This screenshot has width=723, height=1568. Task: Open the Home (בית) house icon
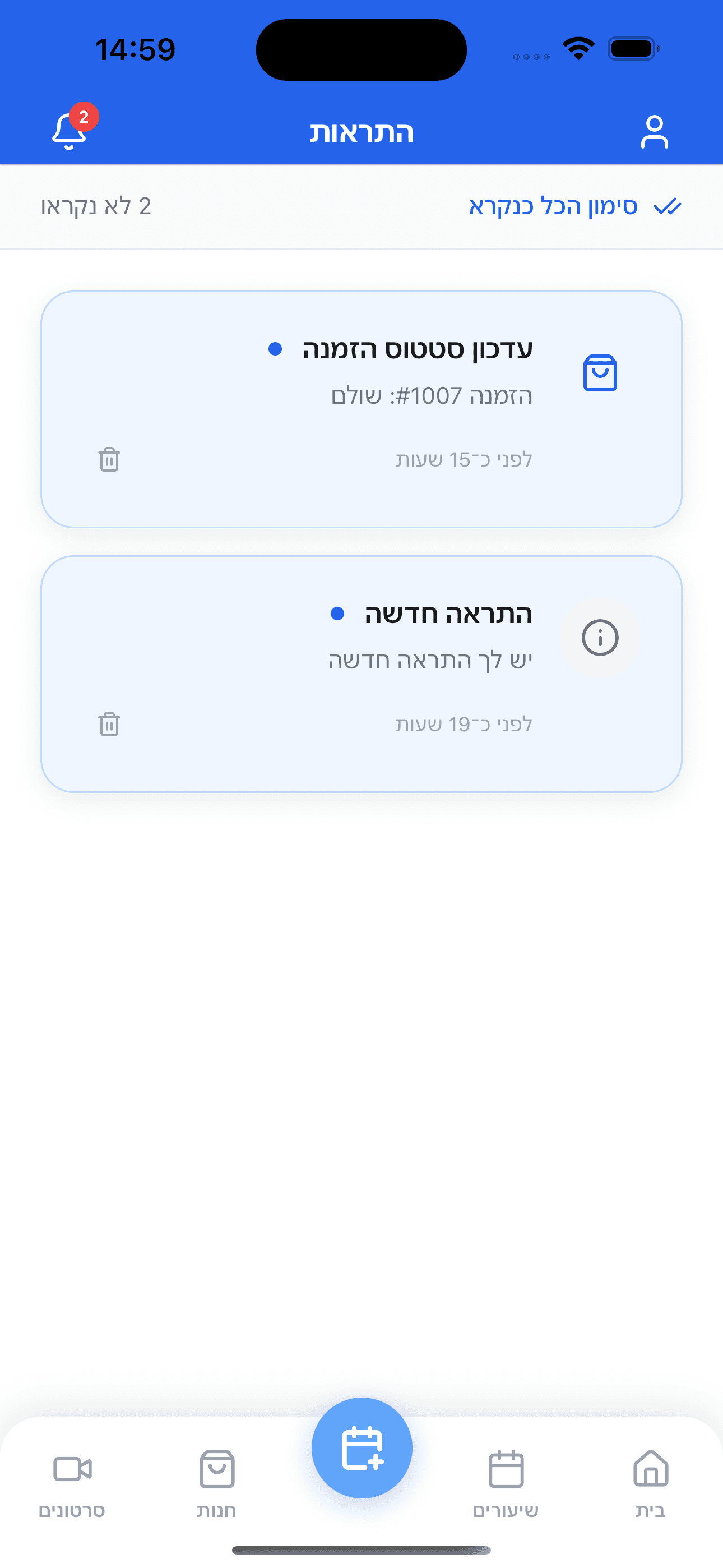click(651, 1468)
